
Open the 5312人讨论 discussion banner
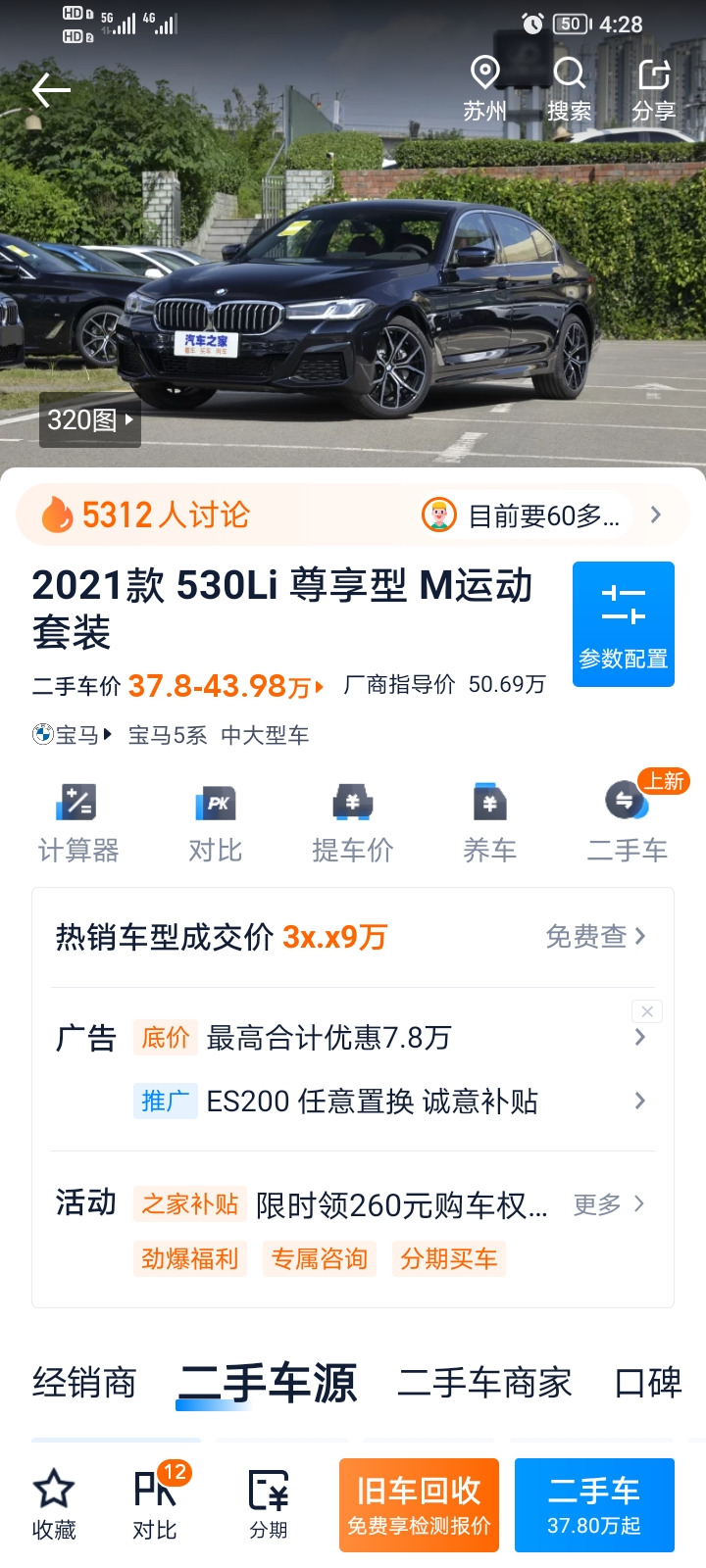coord(147,514)
